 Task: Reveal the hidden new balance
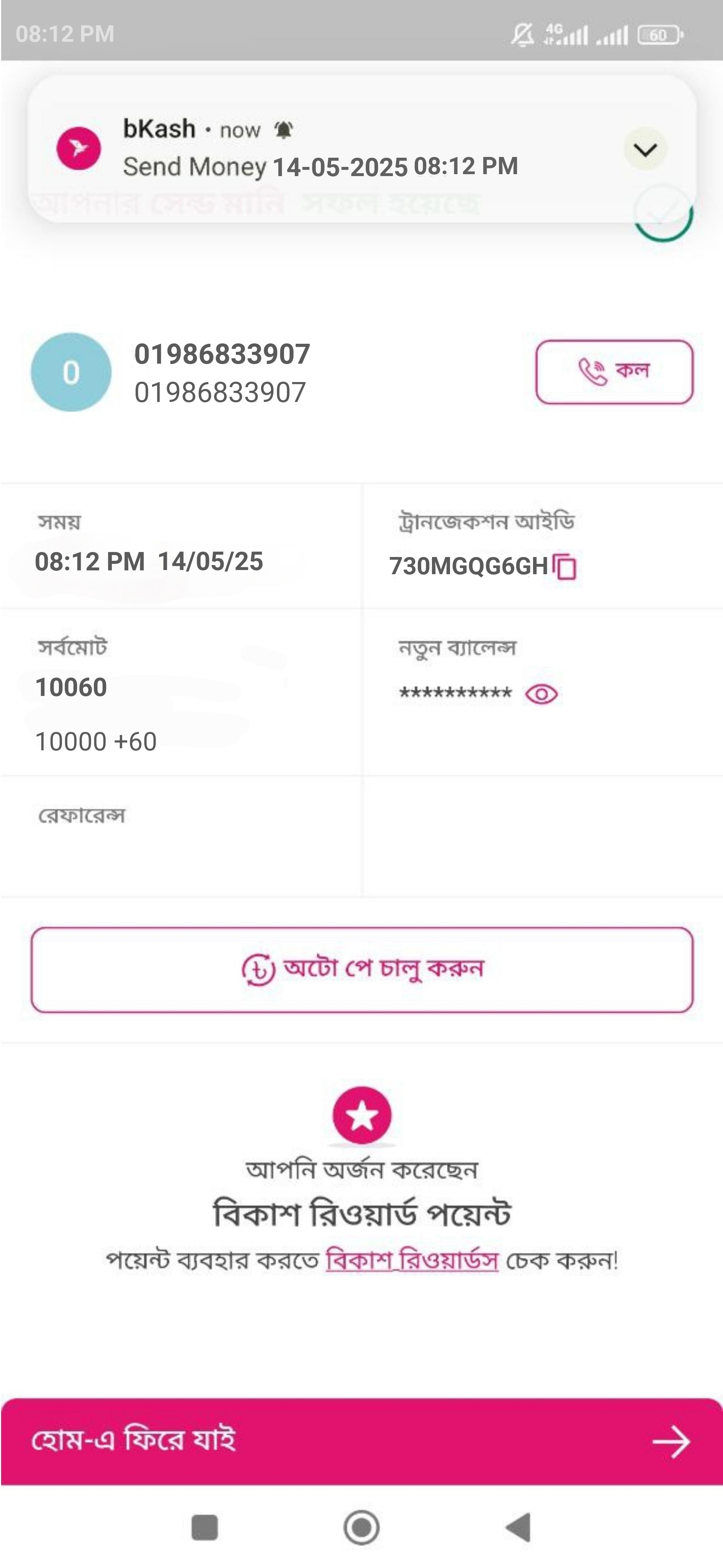(541, 694)
